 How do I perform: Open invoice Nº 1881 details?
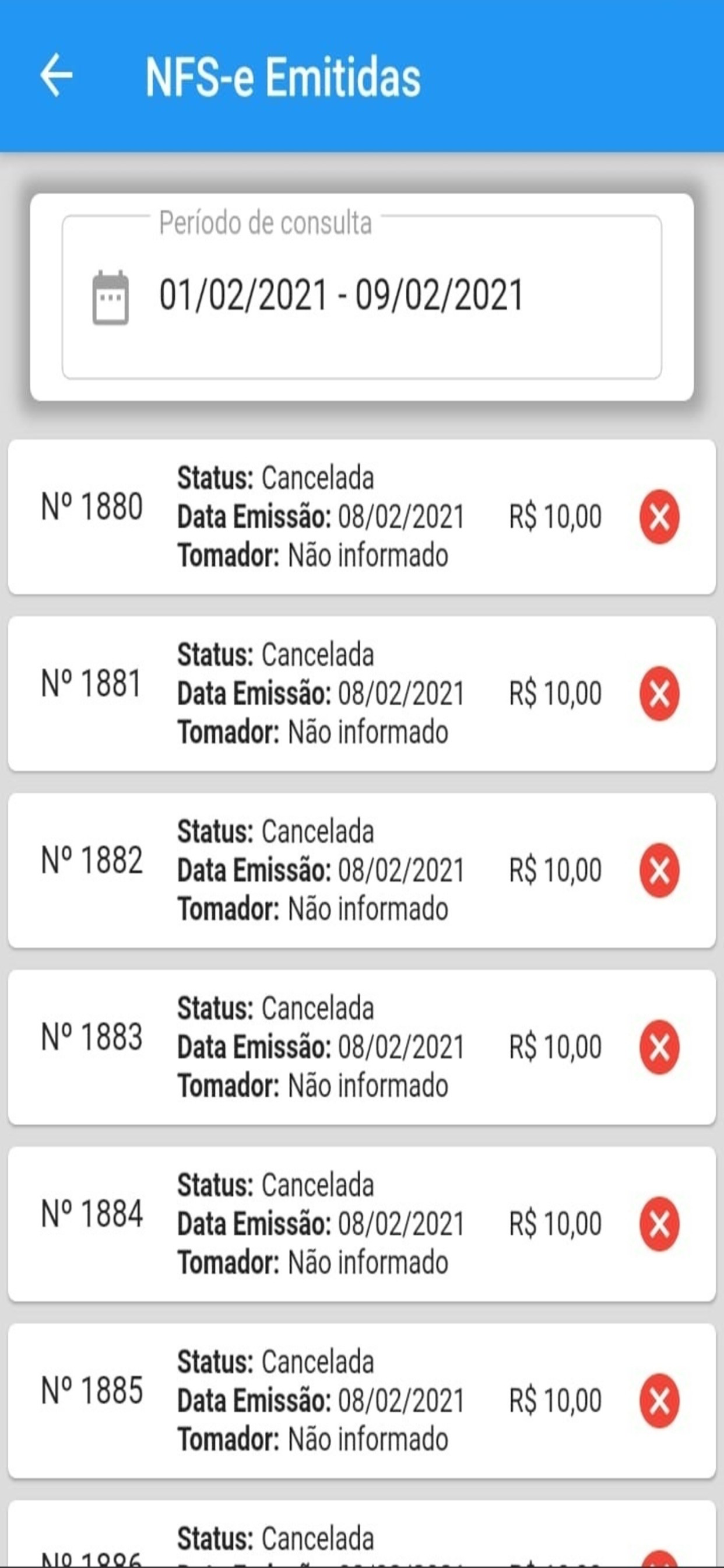click(361, 694)
